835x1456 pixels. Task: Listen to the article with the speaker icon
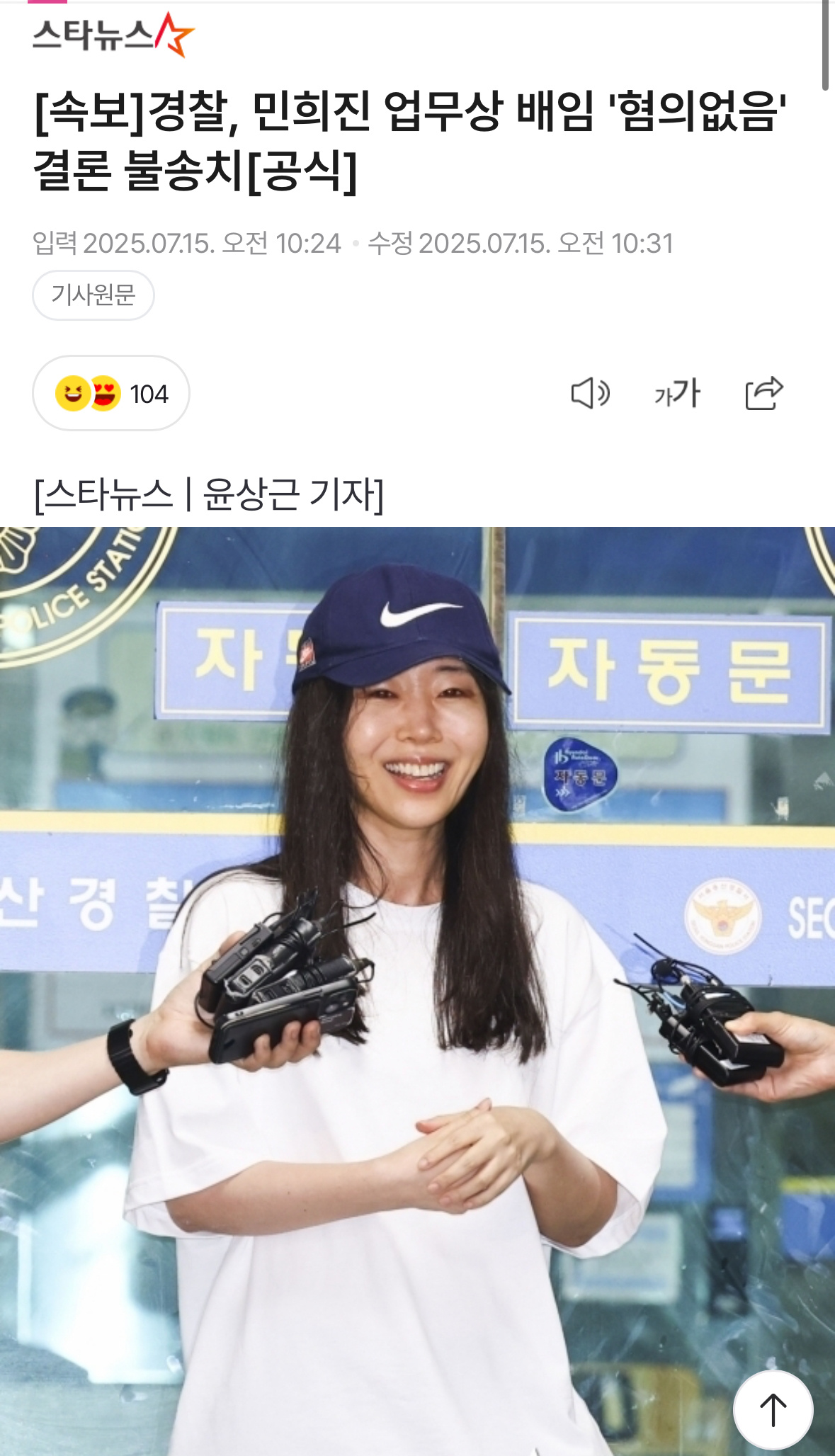(x=590, y=393)
